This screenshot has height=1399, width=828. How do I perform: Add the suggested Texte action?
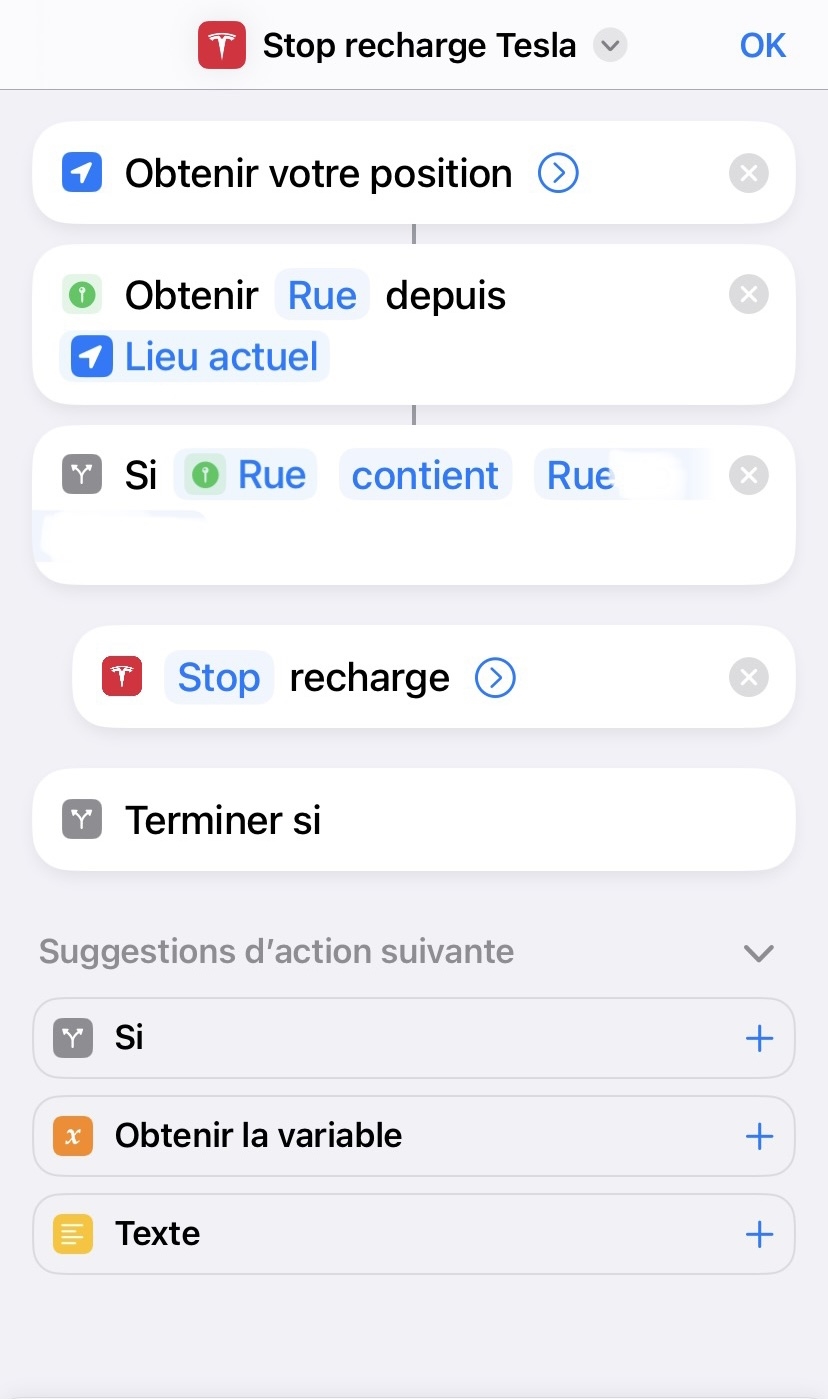coord(759,1234)
